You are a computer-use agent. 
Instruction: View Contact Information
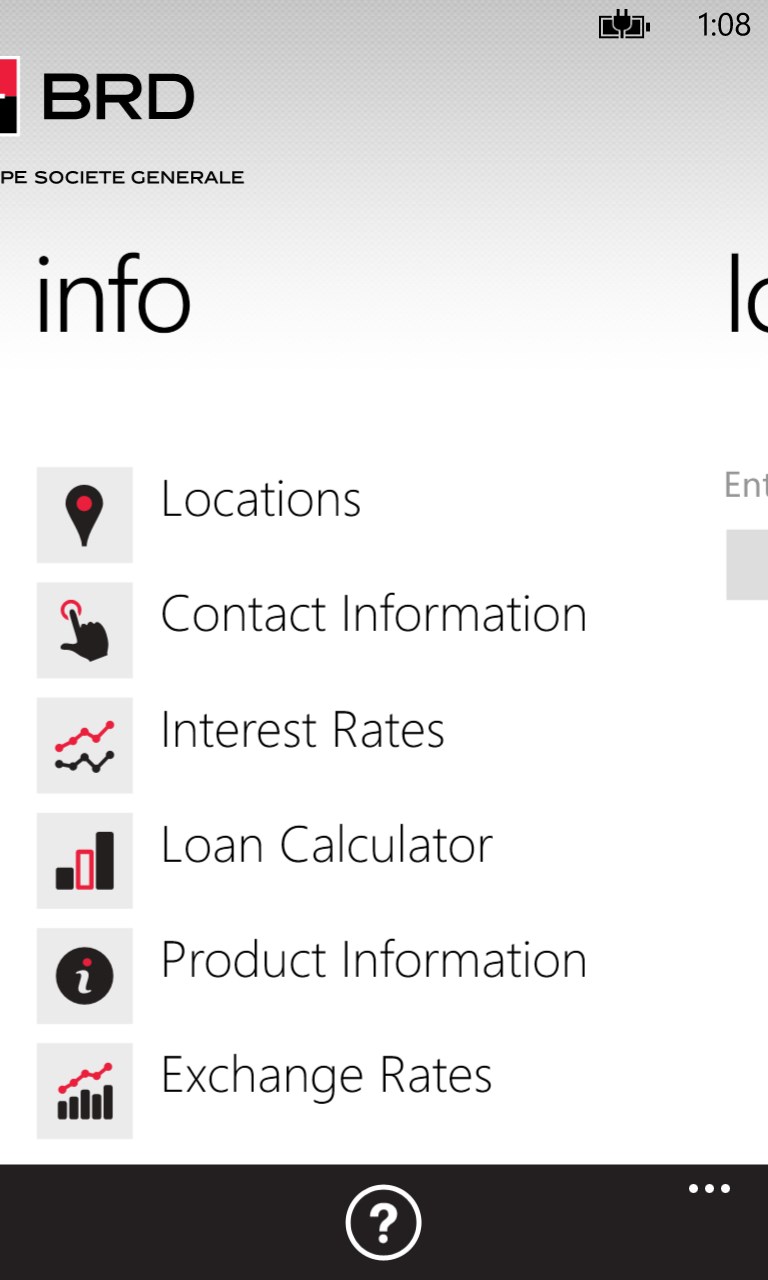[372, 615]
